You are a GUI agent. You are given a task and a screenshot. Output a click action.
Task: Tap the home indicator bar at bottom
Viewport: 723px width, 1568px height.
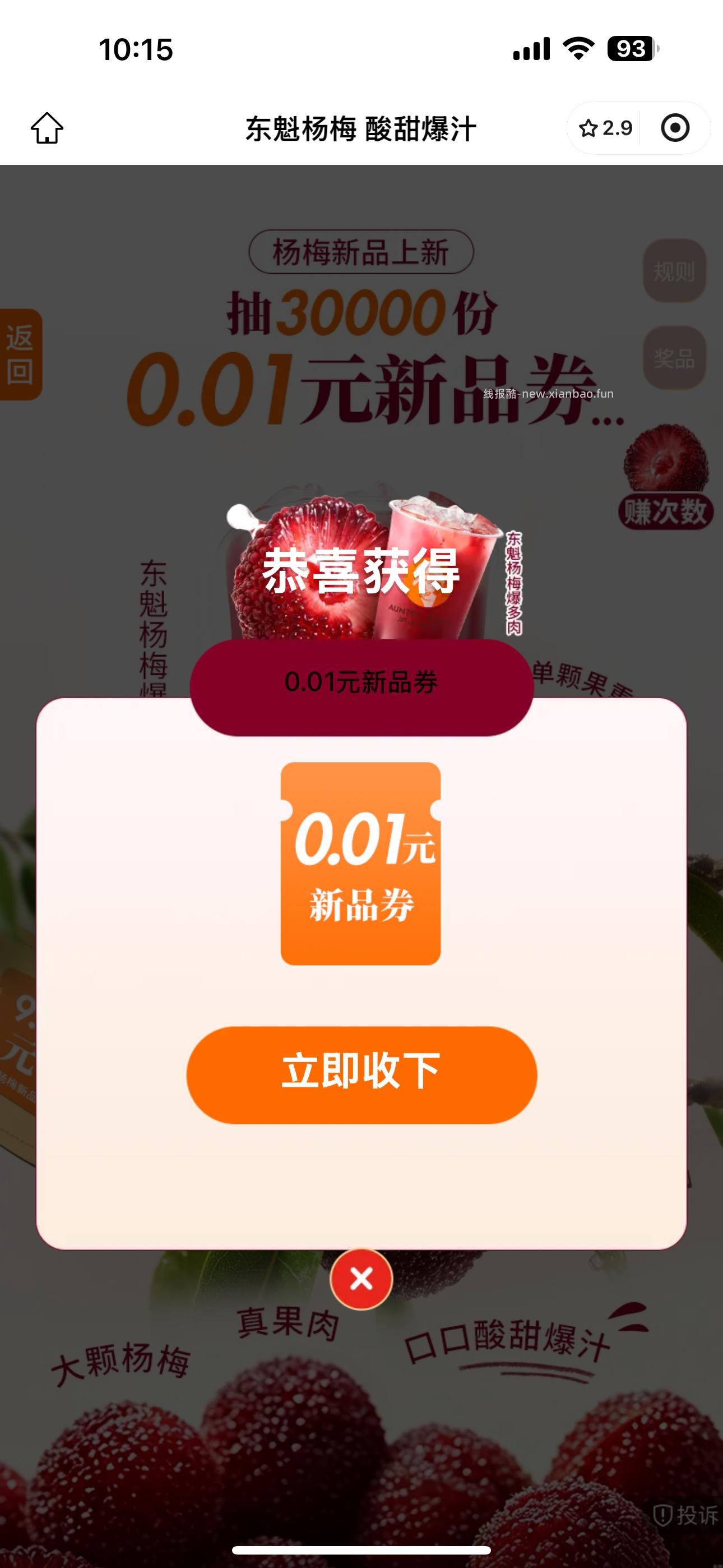361,1549
